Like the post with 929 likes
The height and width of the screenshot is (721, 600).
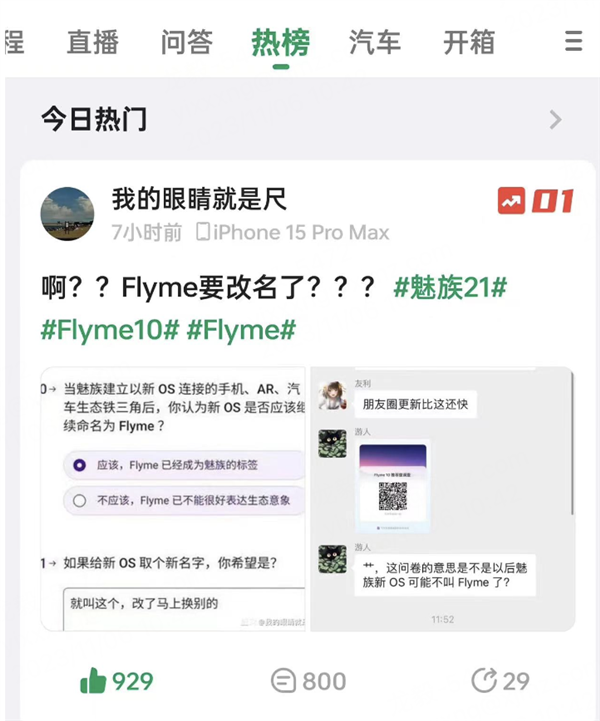click(x=117, y=682)
